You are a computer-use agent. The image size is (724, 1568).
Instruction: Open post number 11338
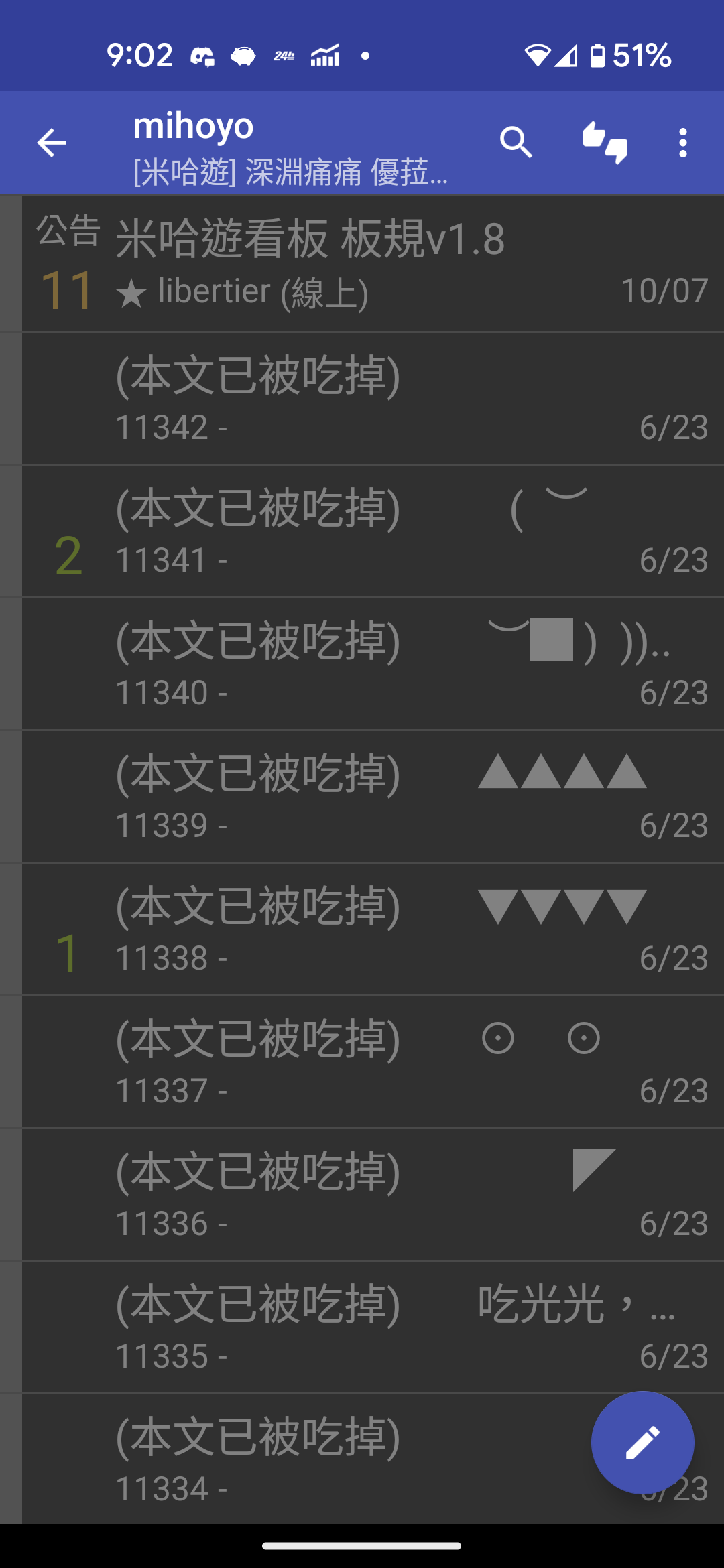[372, 929]
